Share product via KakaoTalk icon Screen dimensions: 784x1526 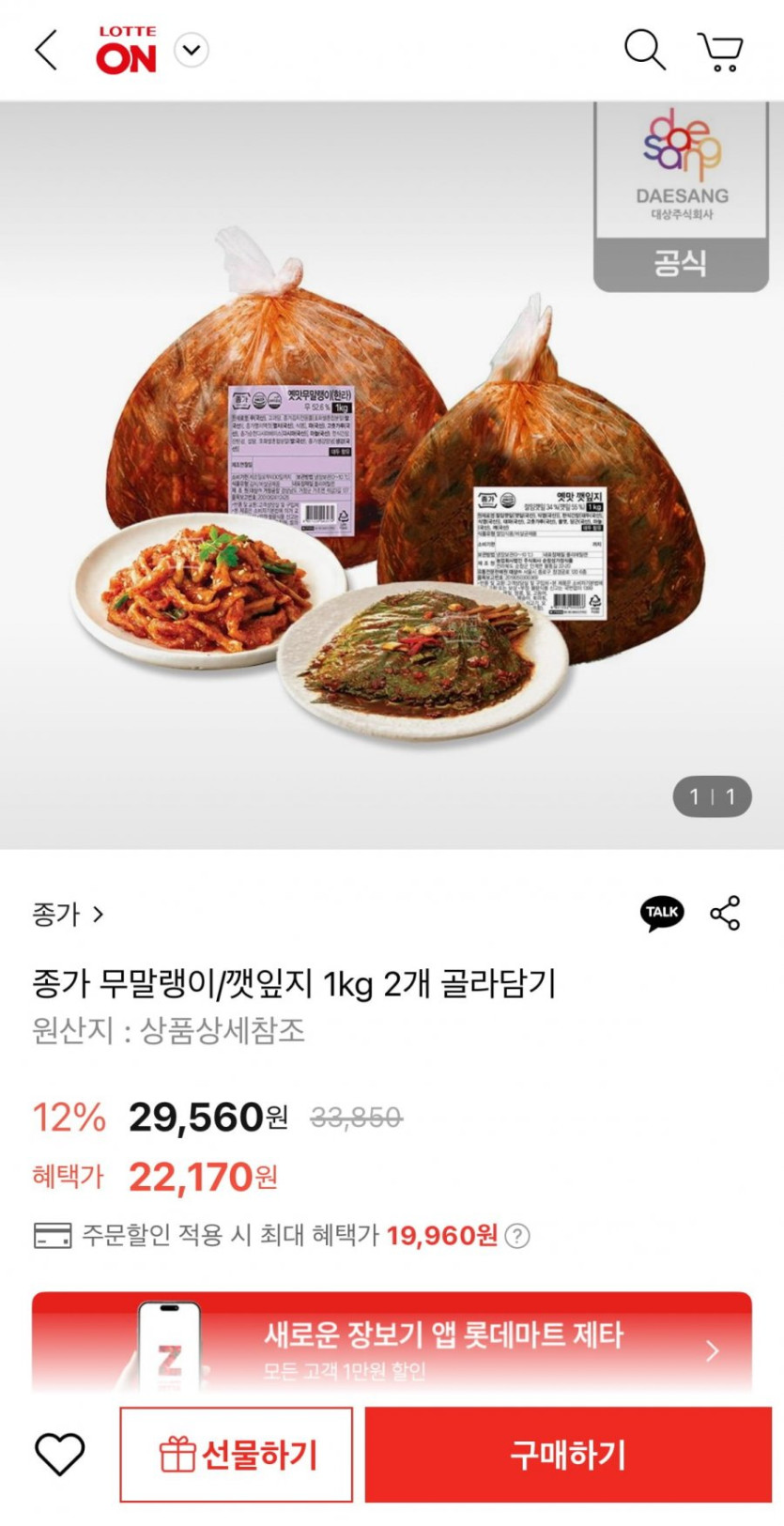(662, 913)
